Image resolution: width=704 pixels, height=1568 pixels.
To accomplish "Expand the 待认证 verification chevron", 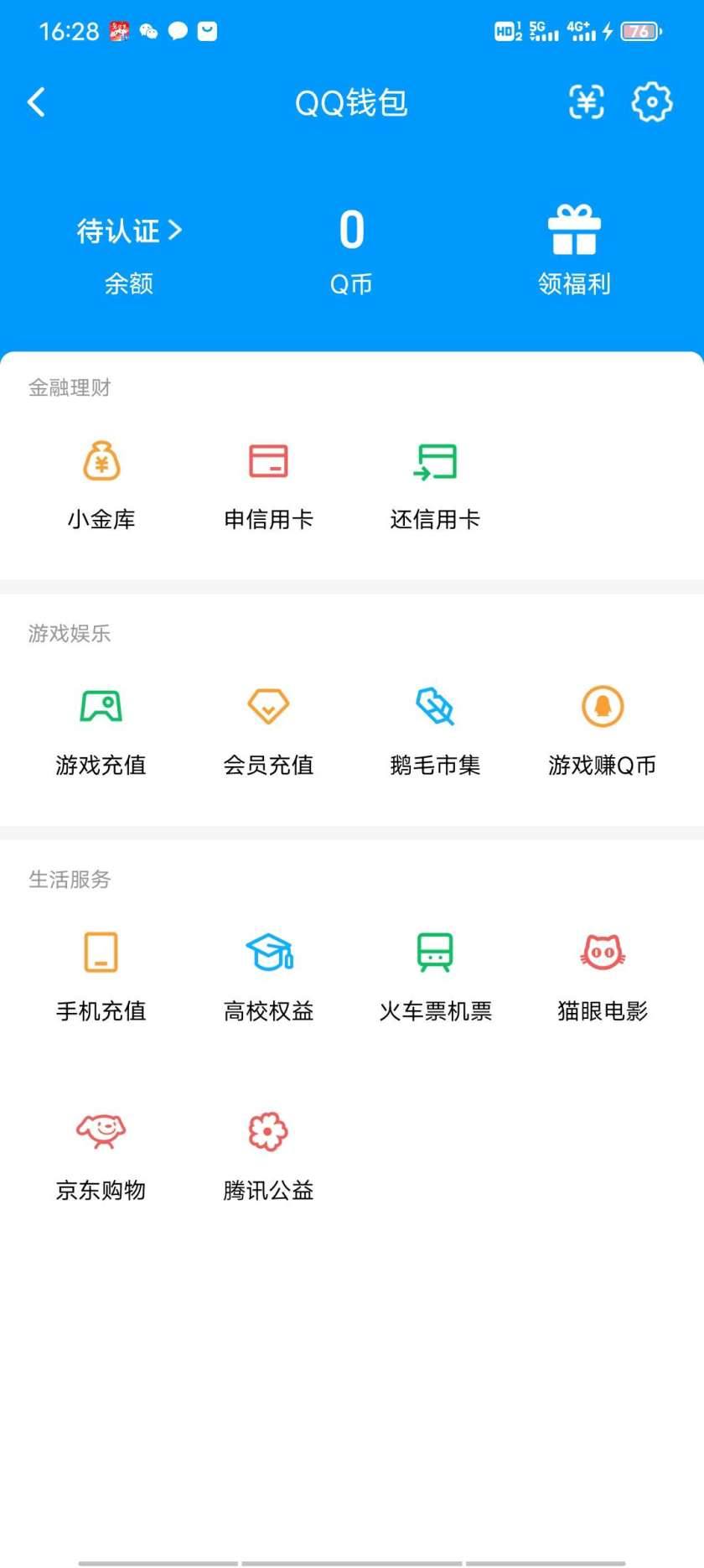I will [176, 231].
